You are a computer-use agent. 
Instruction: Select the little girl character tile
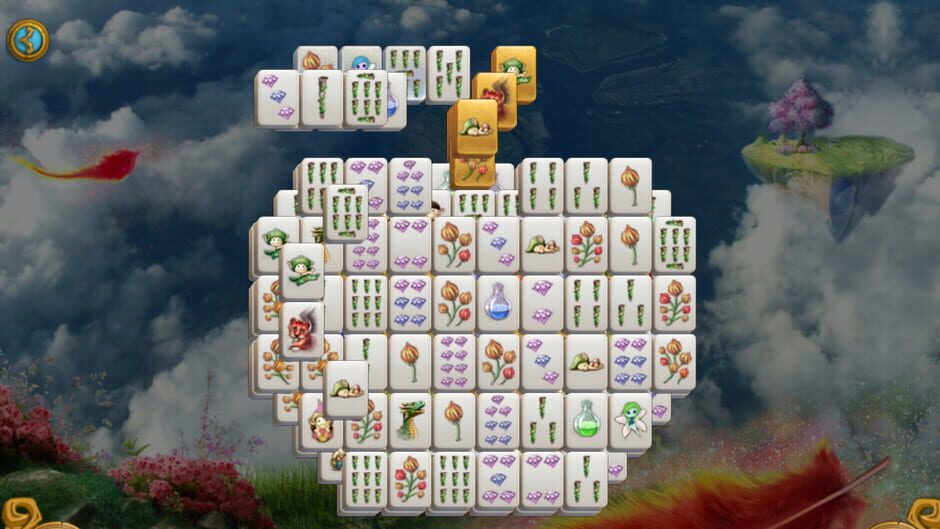click(x=322, y=427)
